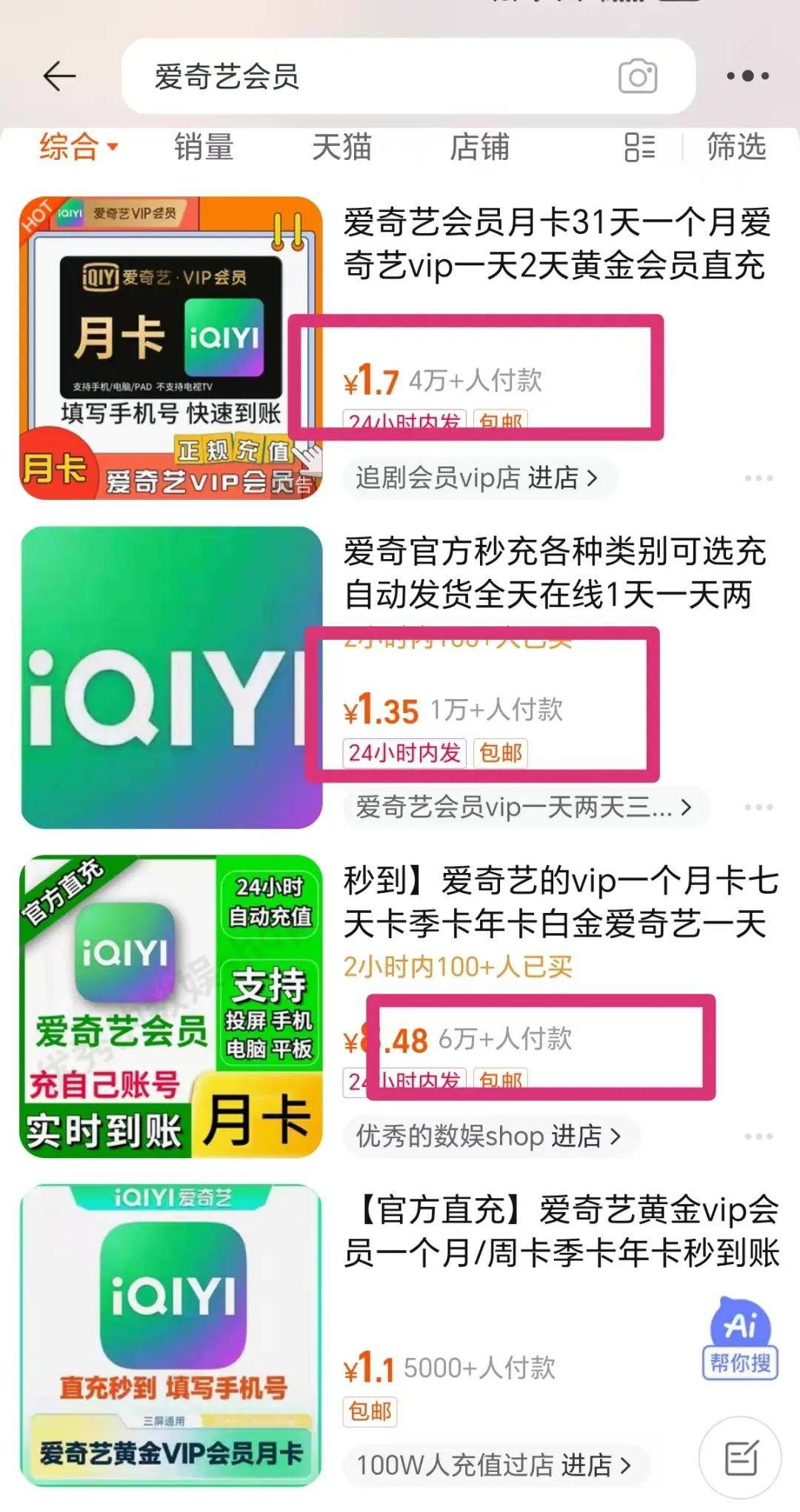Image resolution: width=800 pixels, height=1512 pixels.
Task: Switch to the 天猫 tab
Action: (x=341, y=147)
